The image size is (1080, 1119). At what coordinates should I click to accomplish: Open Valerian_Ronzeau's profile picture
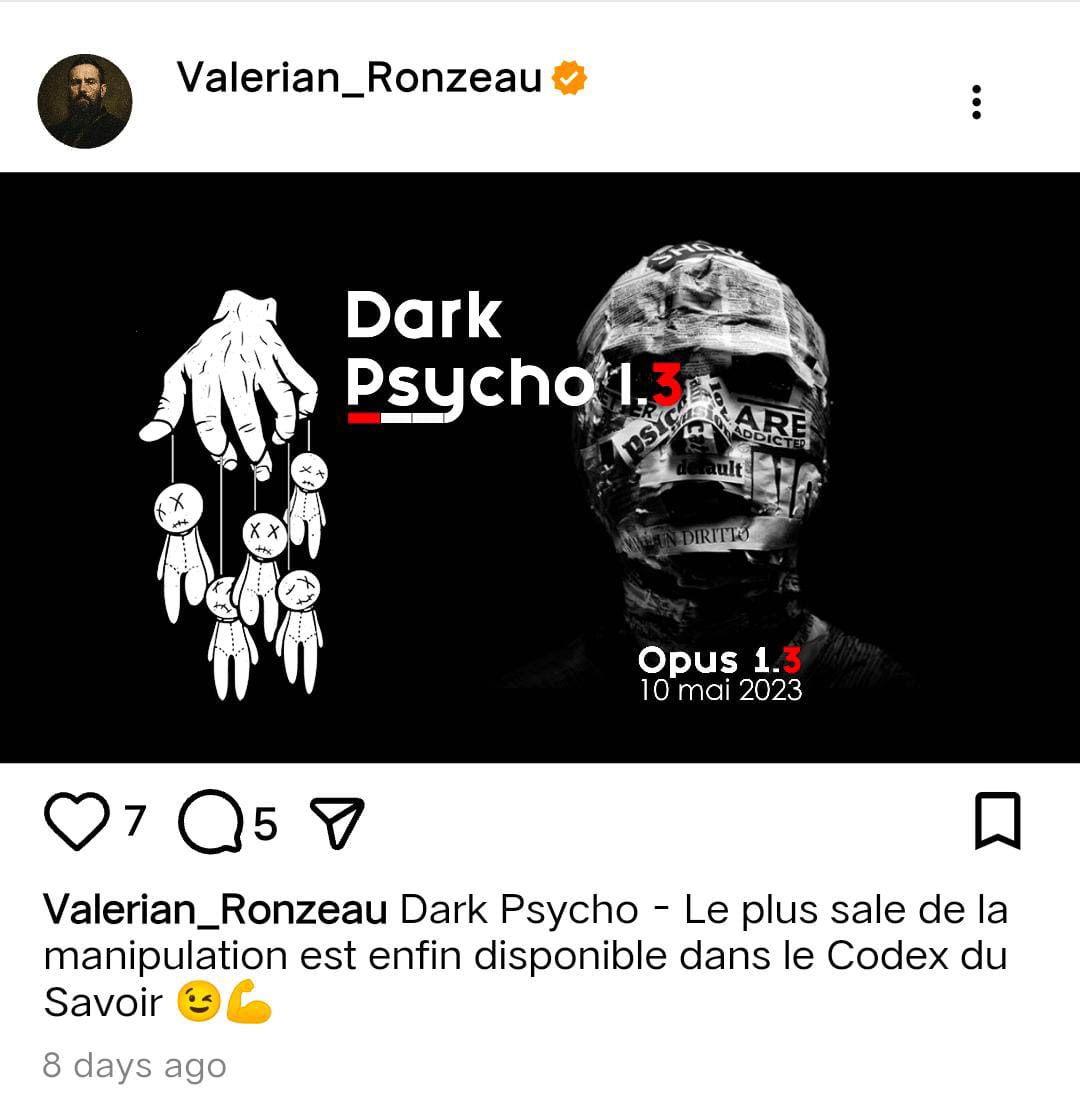pyautogui.click(x=85, y=101)
